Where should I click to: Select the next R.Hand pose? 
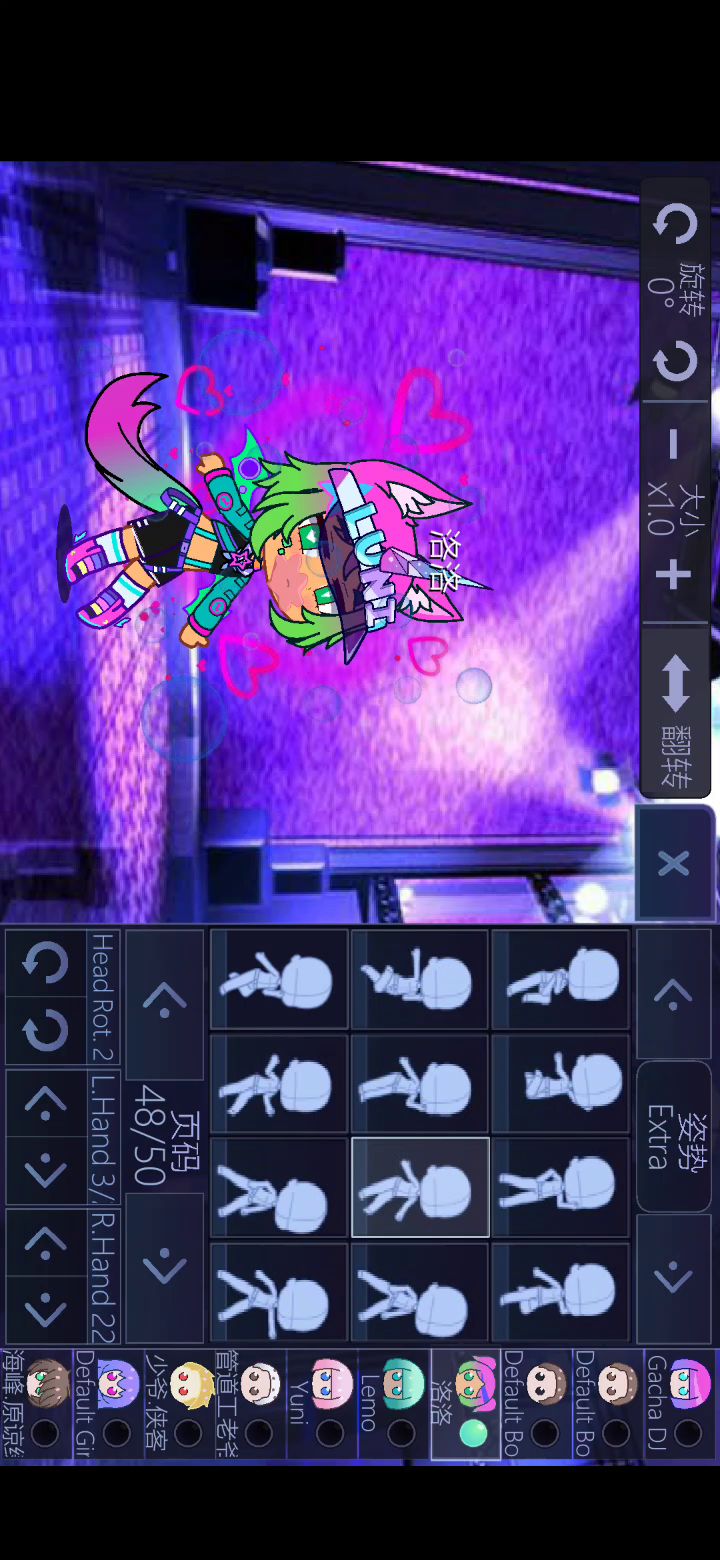[x=45, y=1308]
